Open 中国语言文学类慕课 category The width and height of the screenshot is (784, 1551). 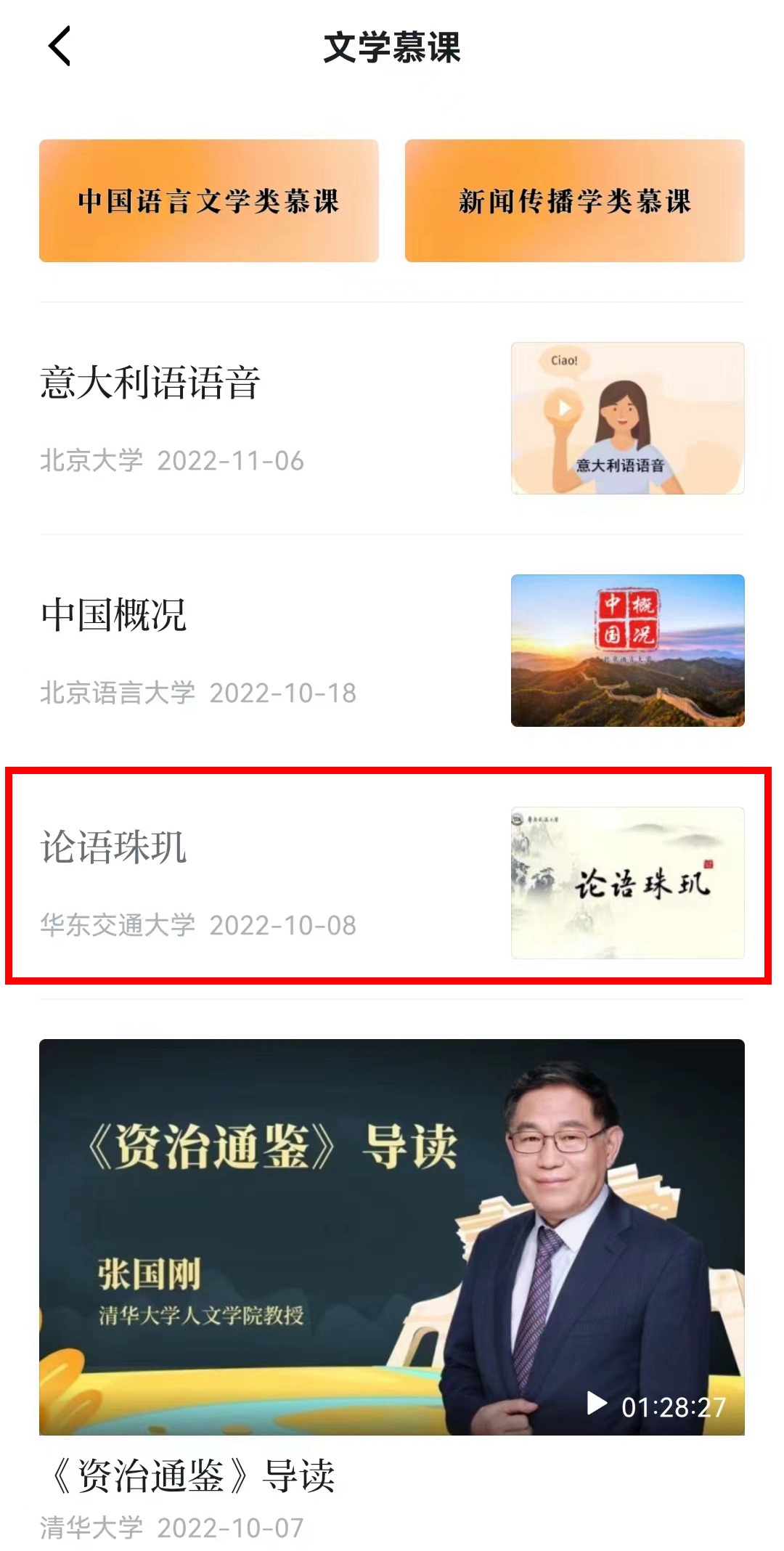click(209, 201)
